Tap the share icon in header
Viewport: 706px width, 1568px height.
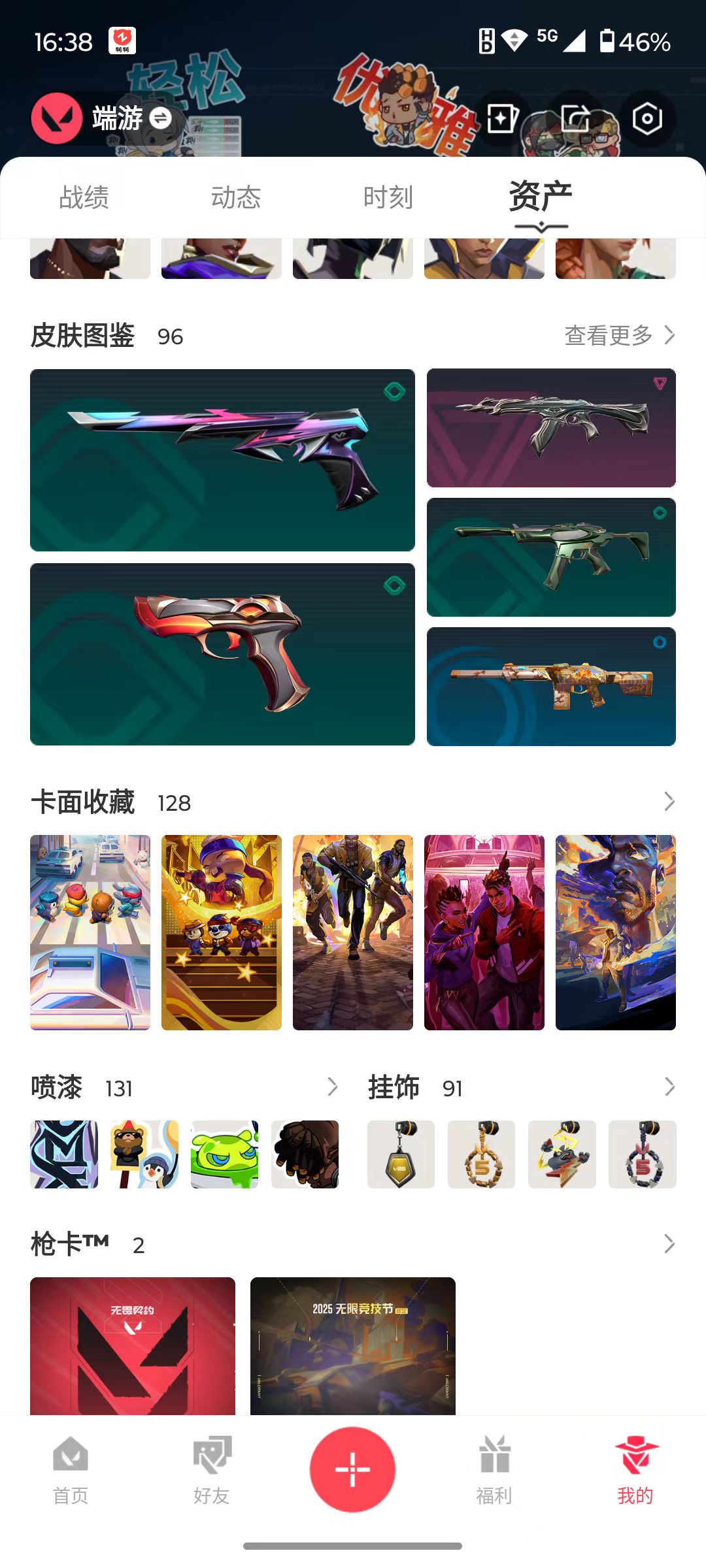[x=575, y=119]
